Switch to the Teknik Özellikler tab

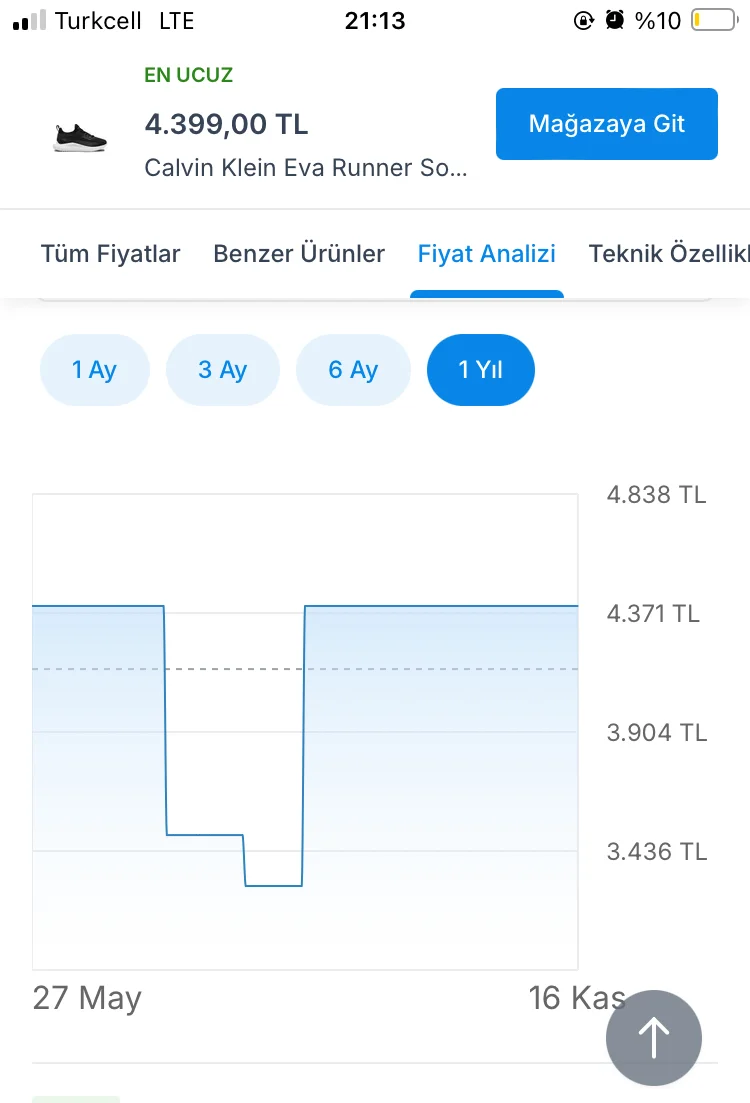click(x=667, y=254)
